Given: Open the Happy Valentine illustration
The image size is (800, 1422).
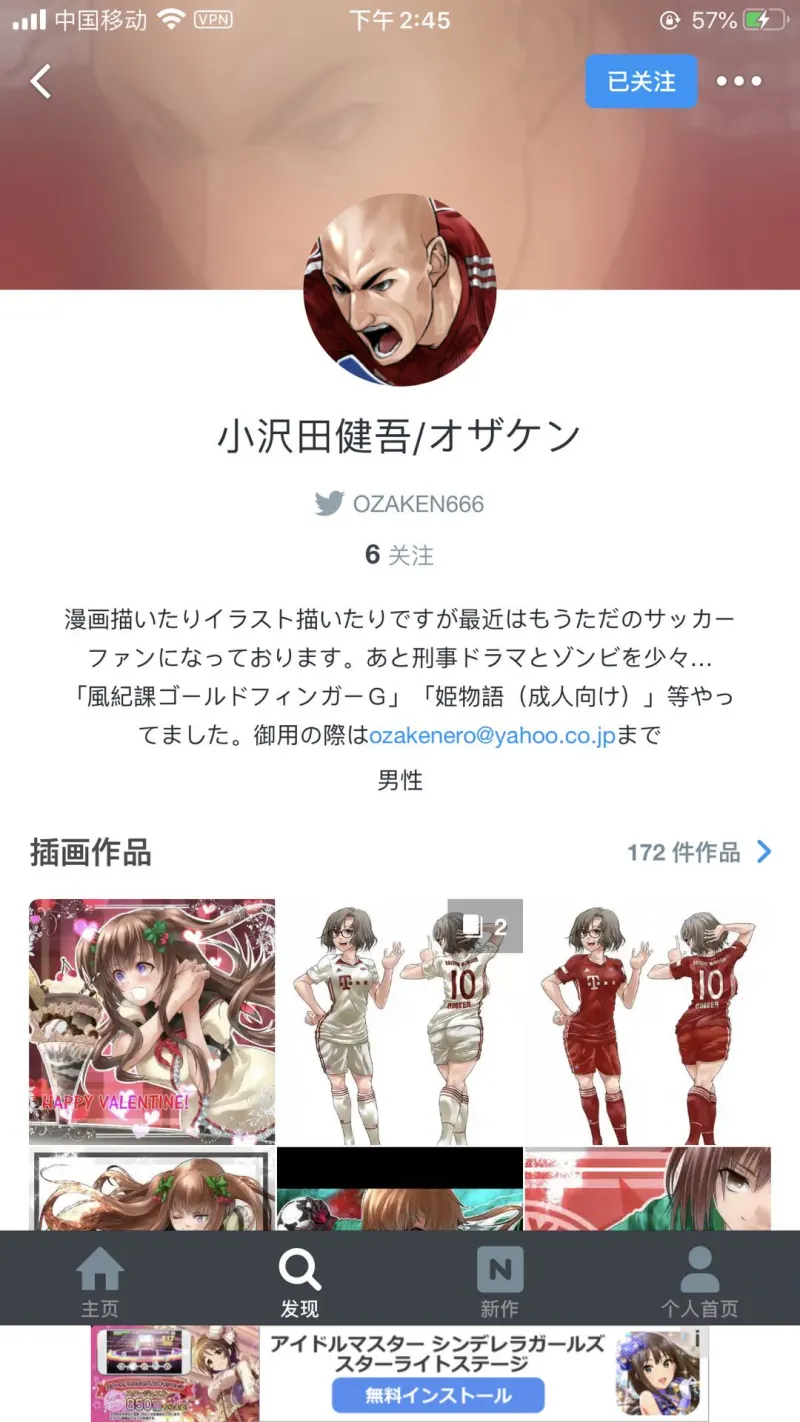Looking at the screenshot, I should click(x=152, y=1020).
